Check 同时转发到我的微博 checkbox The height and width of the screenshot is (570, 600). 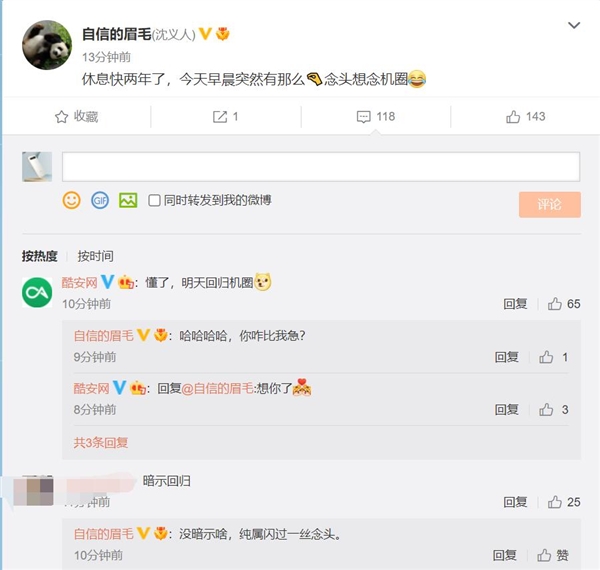[x=154, y=200]
